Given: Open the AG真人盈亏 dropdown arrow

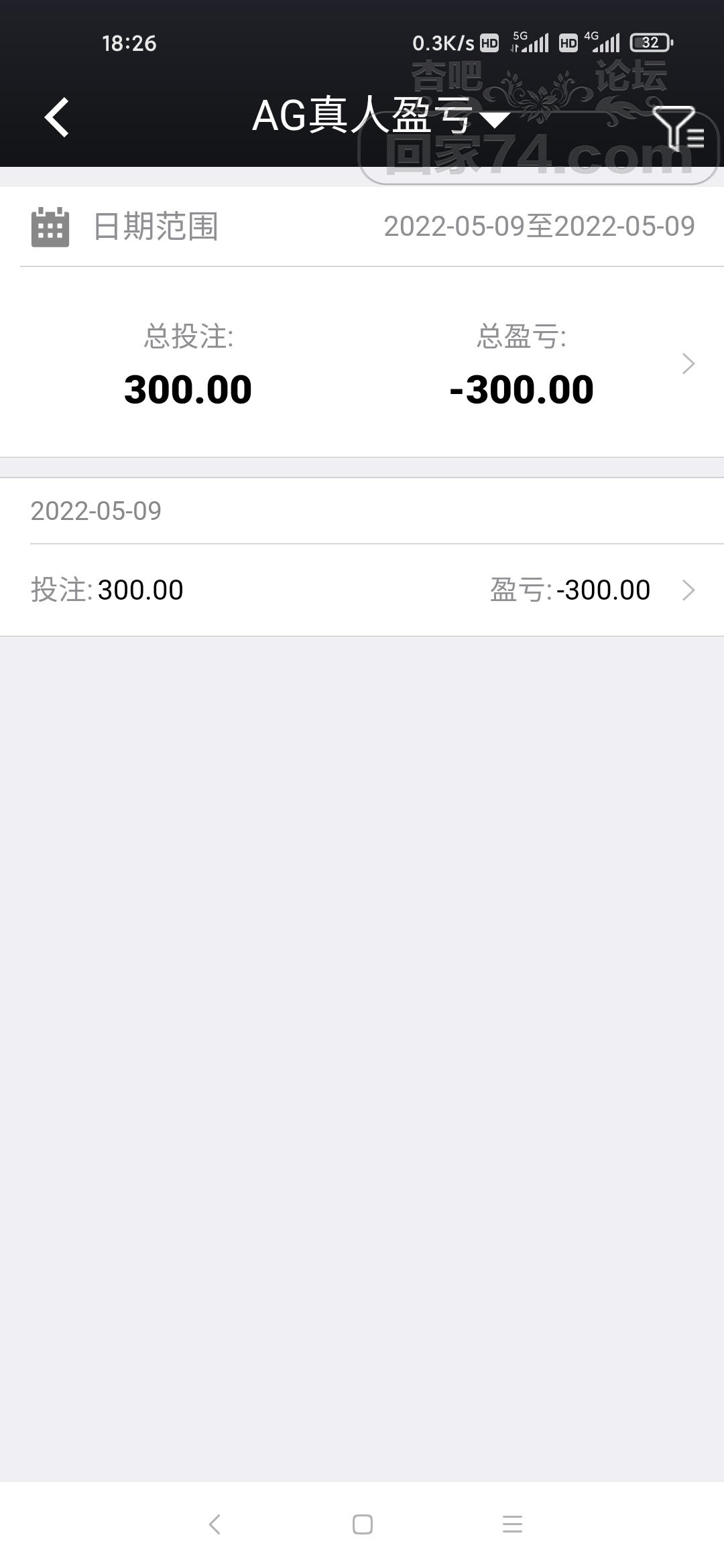Looking at the screenshot, I should click(x=494, y=121).
